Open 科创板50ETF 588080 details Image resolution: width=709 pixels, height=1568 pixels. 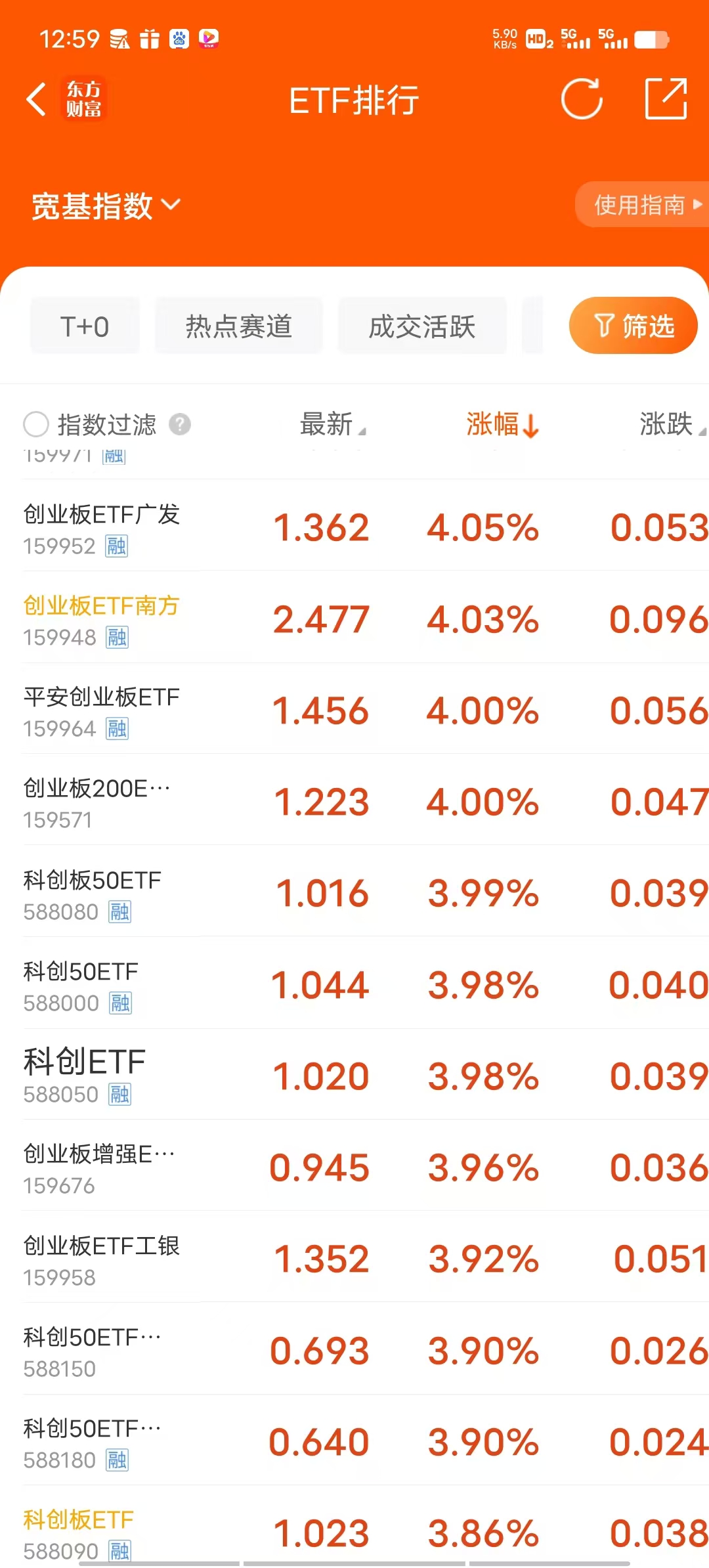(x=93, y=894)
